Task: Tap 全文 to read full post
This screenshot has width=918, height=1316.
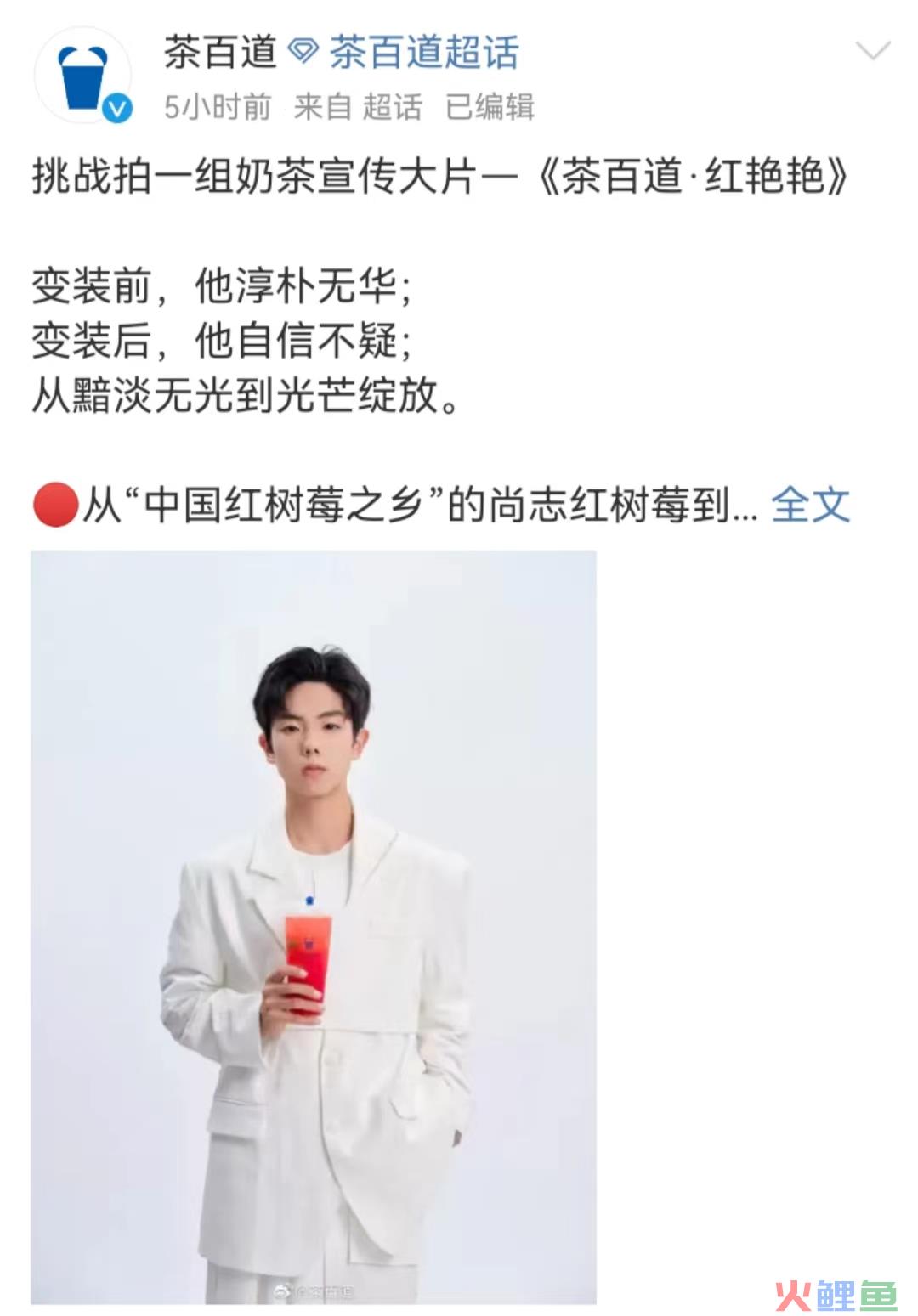Action: pyautogui.click(x=810, y=506)
